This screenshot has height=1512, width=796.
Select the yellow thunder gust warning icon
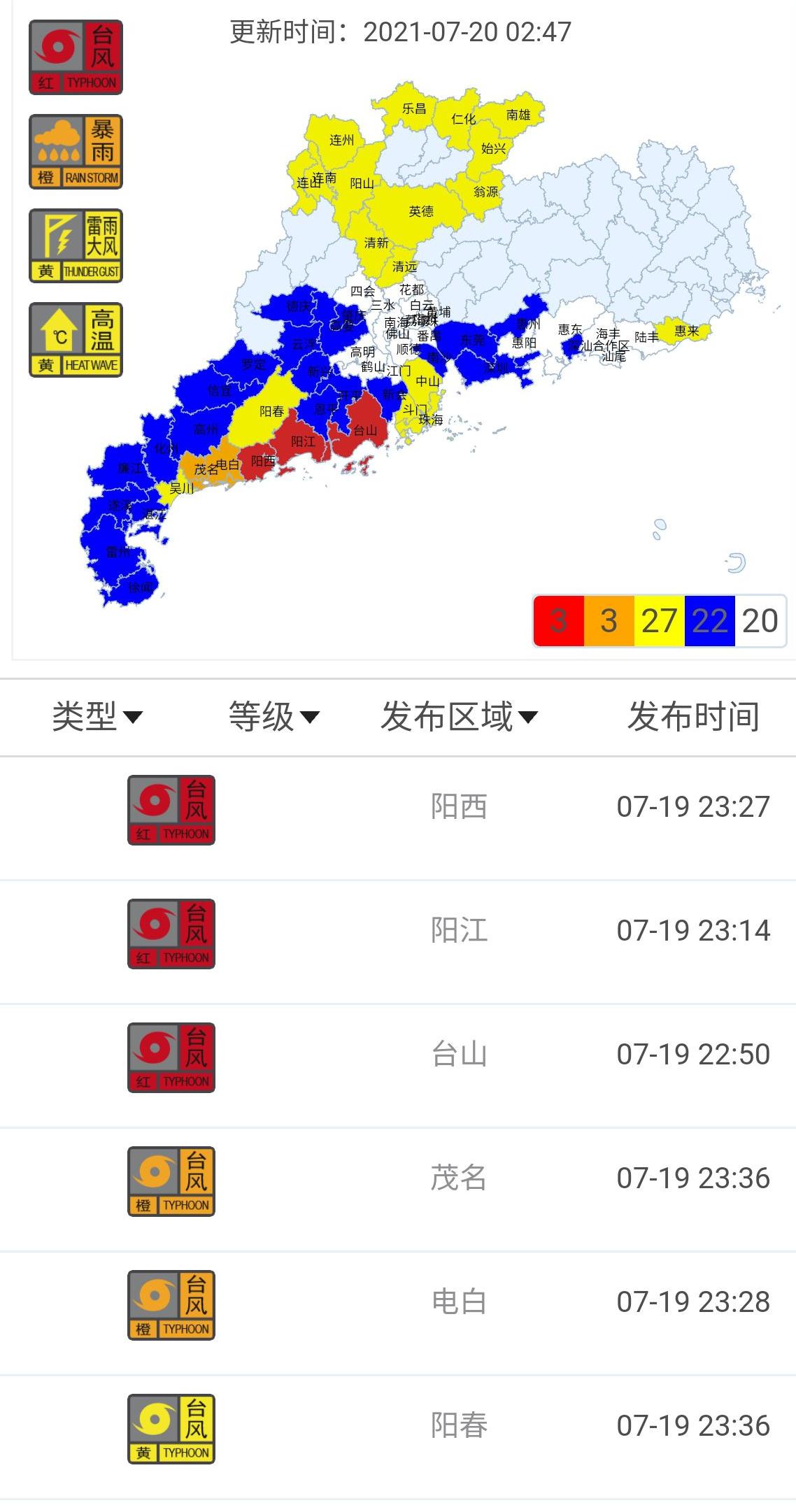coord(76,245)
